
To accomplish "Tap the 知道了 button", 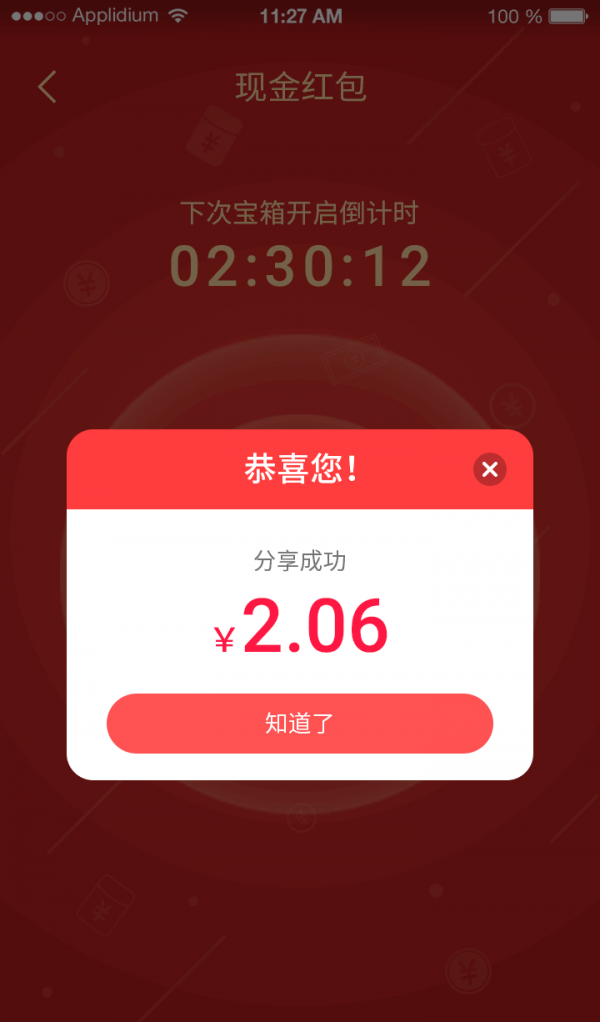I will point(299,723).
